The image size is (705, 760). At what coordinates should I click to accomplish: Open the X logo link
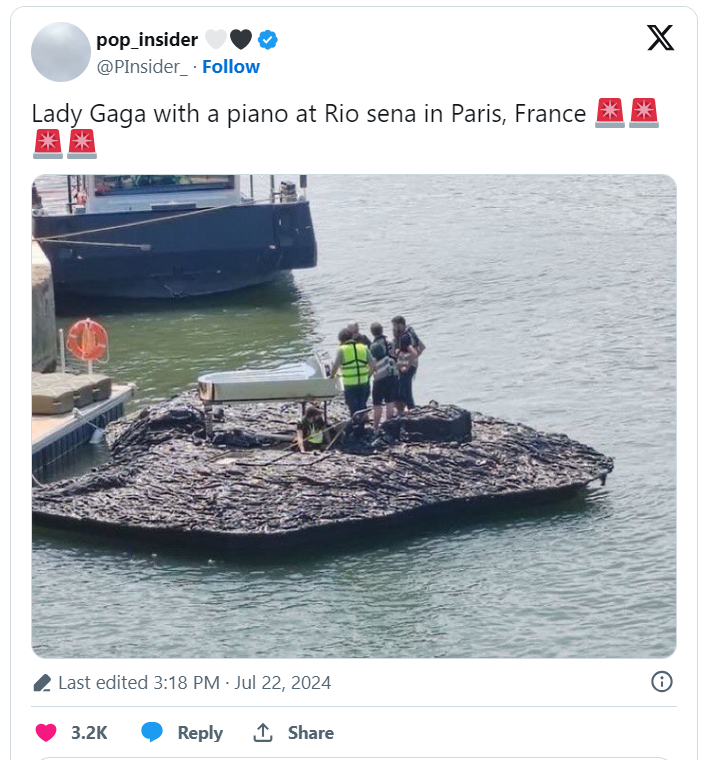pos(660,38)
